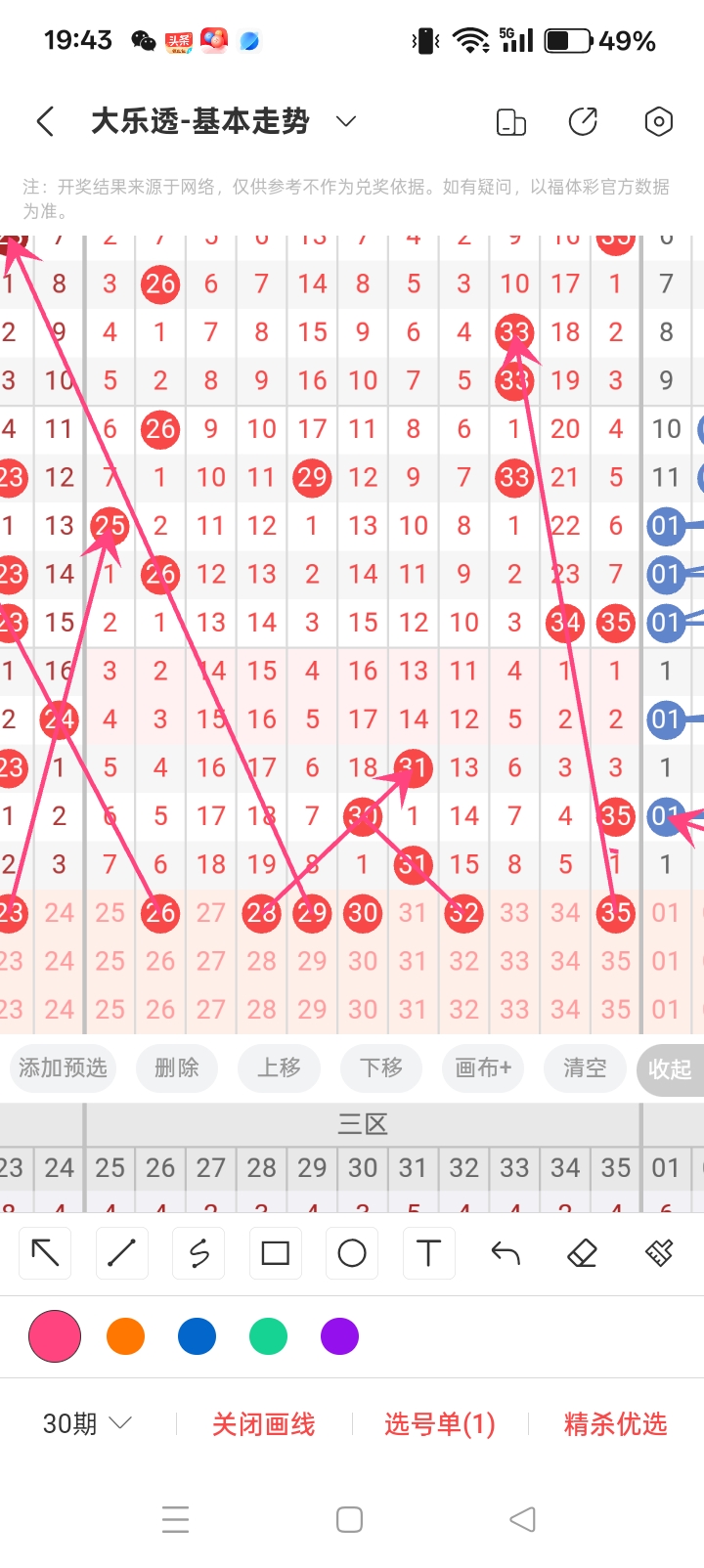Select the straight line drawing tool
Screen dimensions: 704x1568
pos(121,1252)
